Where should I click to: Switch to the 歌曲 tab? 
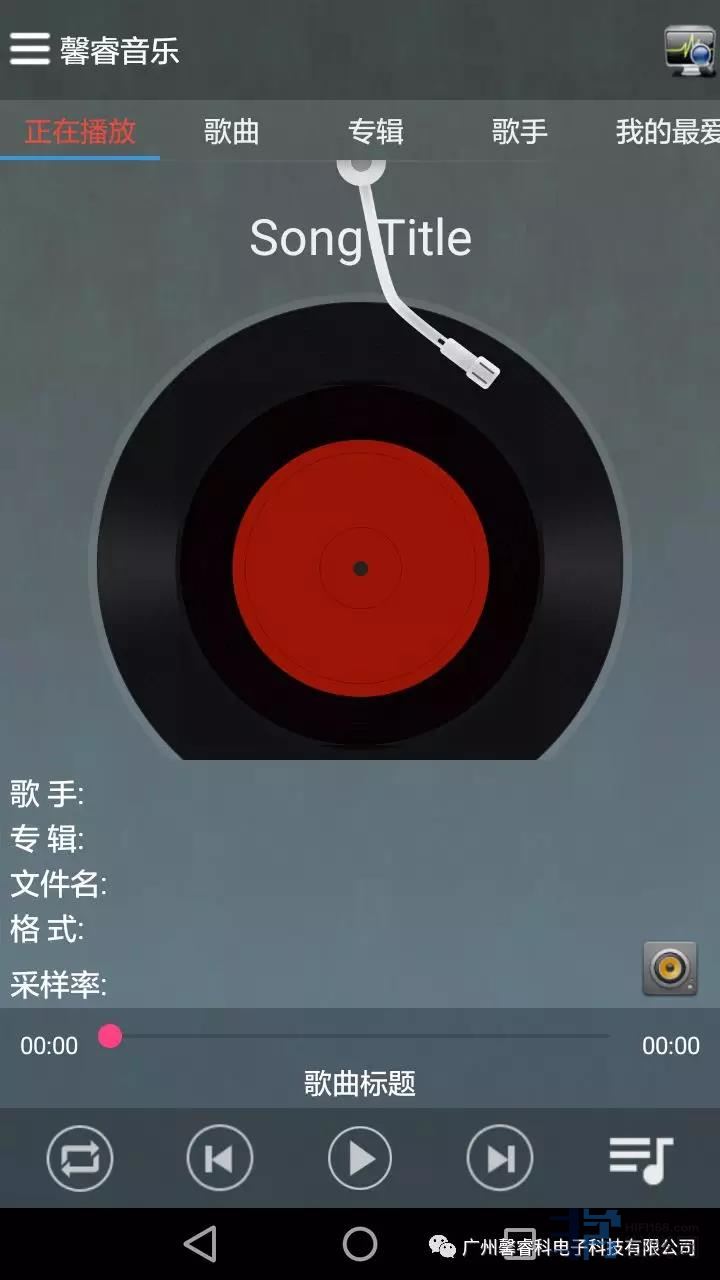(x=232, y=131)
